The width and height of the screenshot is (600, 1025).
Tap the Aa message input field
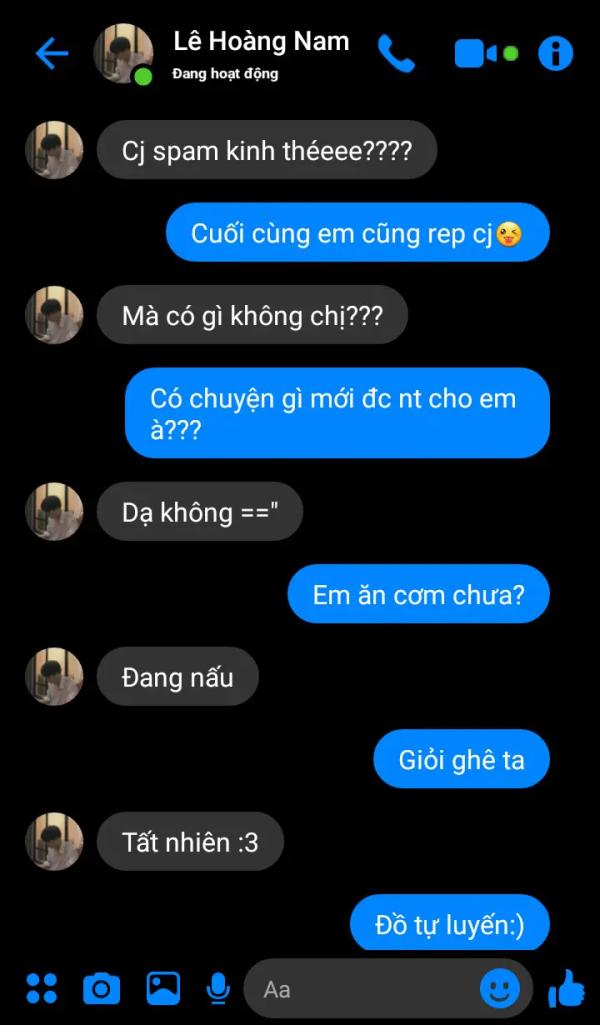360,989
